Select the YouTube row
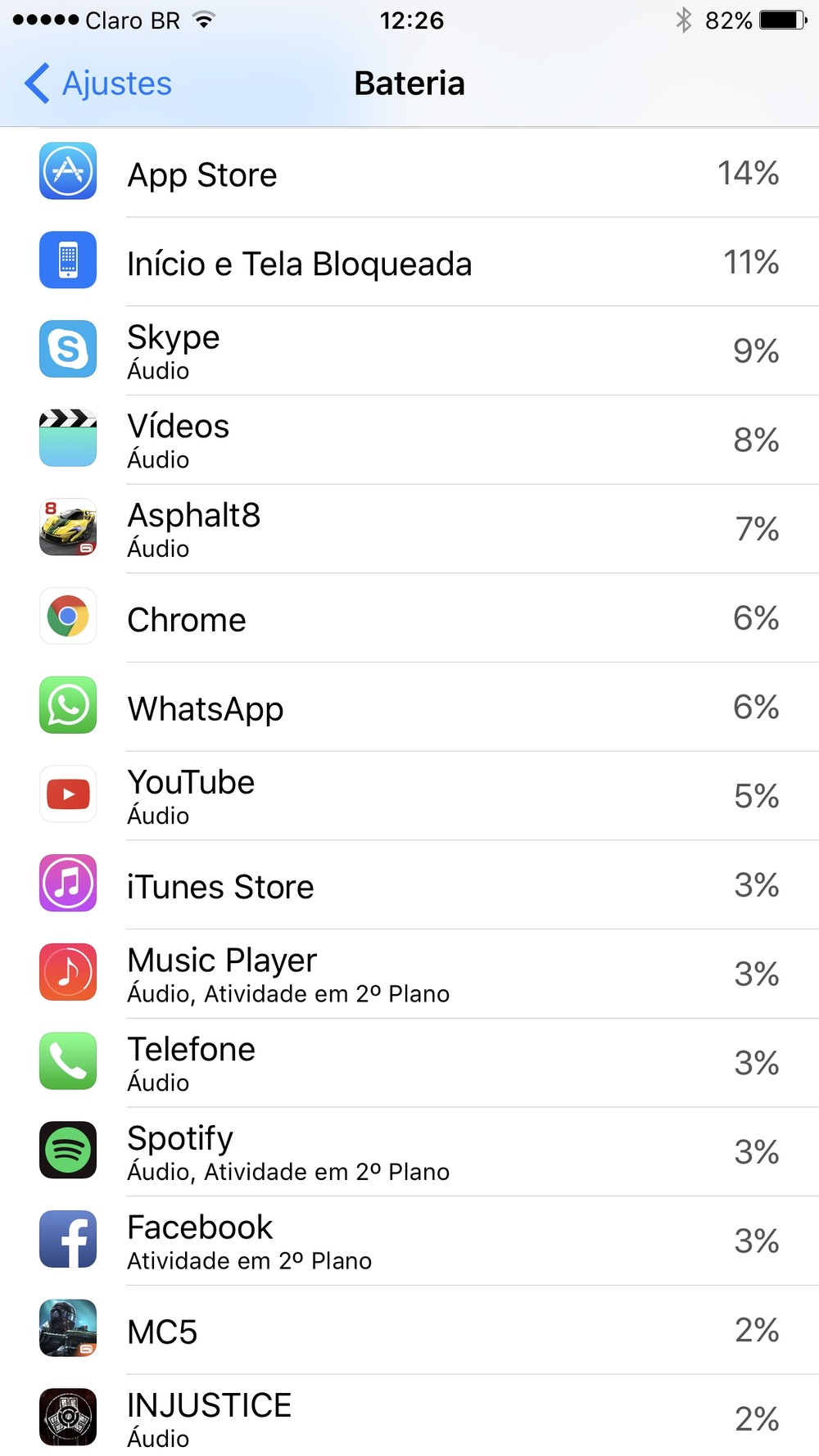 [x=409, y=796]
